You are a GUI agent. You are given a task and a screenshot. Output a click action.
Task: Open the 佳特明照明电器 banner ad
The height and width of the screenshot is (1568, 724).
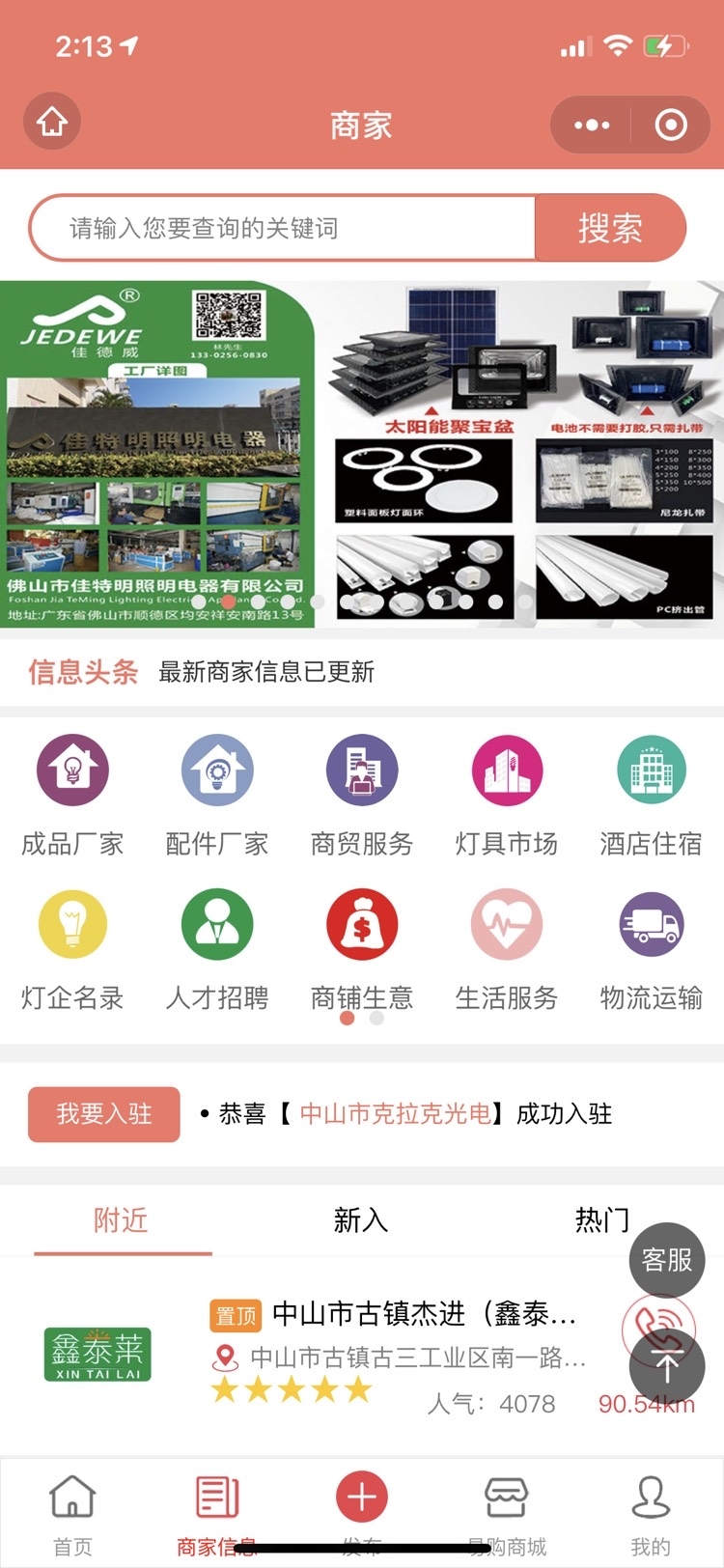(x=362, y=454)
